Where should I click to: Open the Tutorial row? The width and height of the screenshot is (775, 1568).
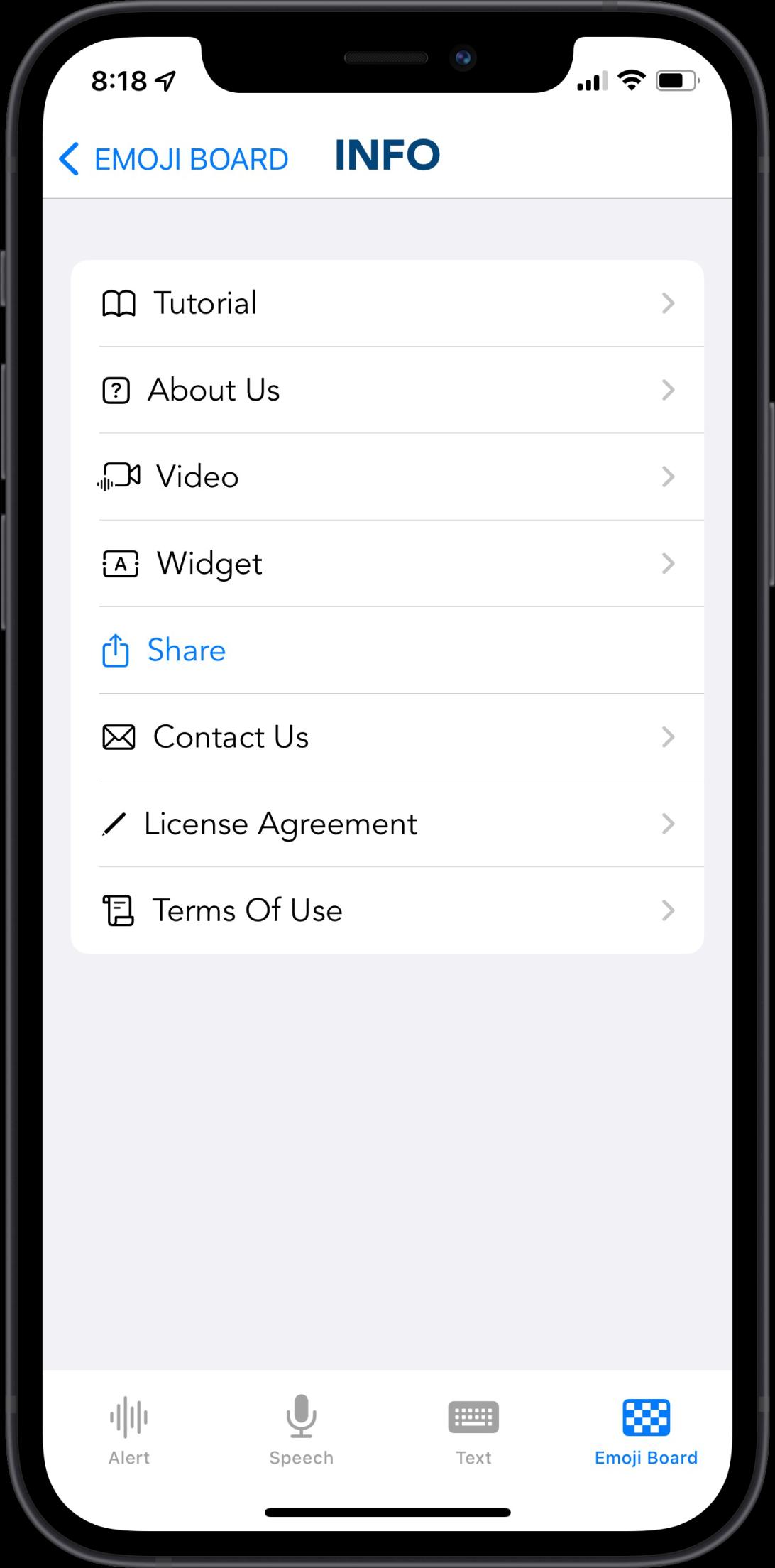pos(387,303)
